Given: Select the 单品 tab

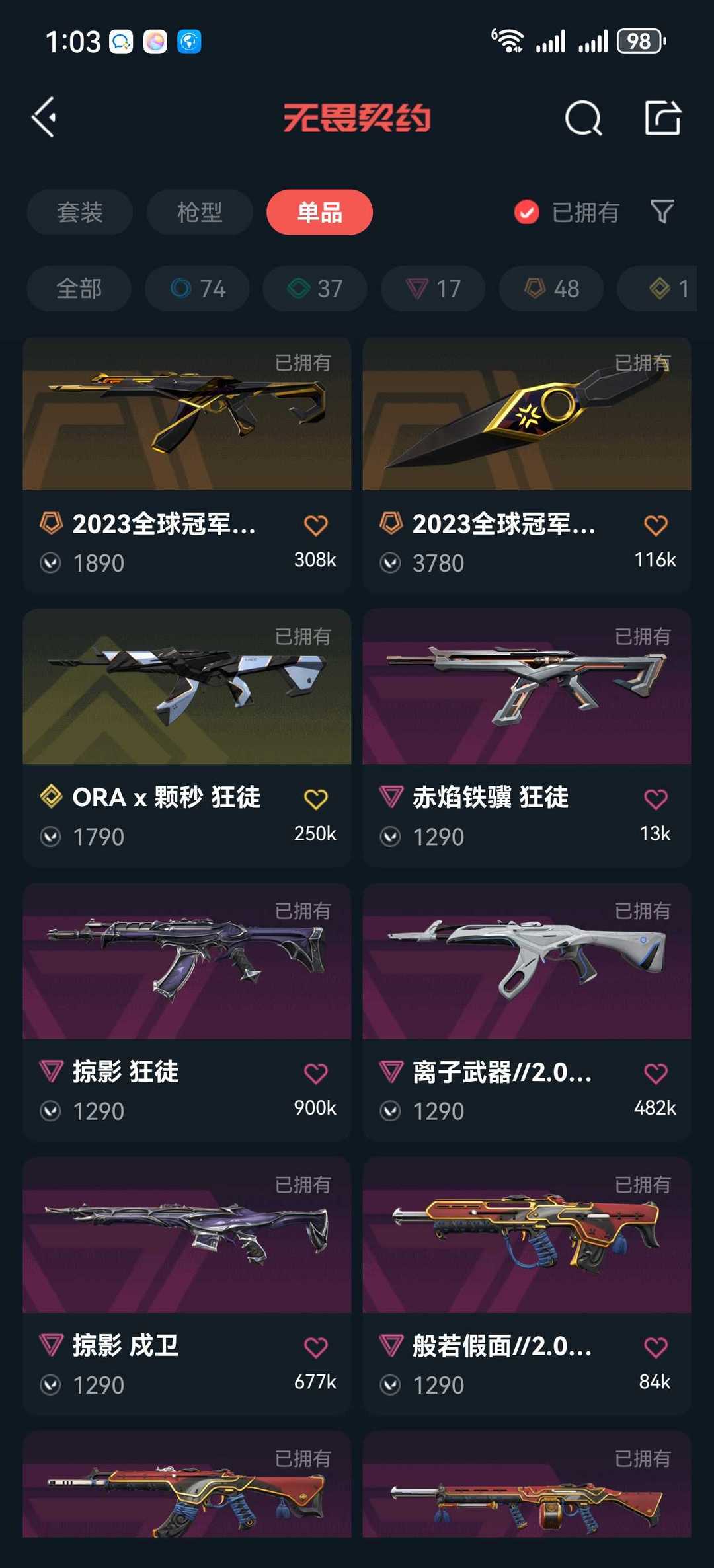Looking at the screenshot, I should pyautogui.click(x=319, y=212).
